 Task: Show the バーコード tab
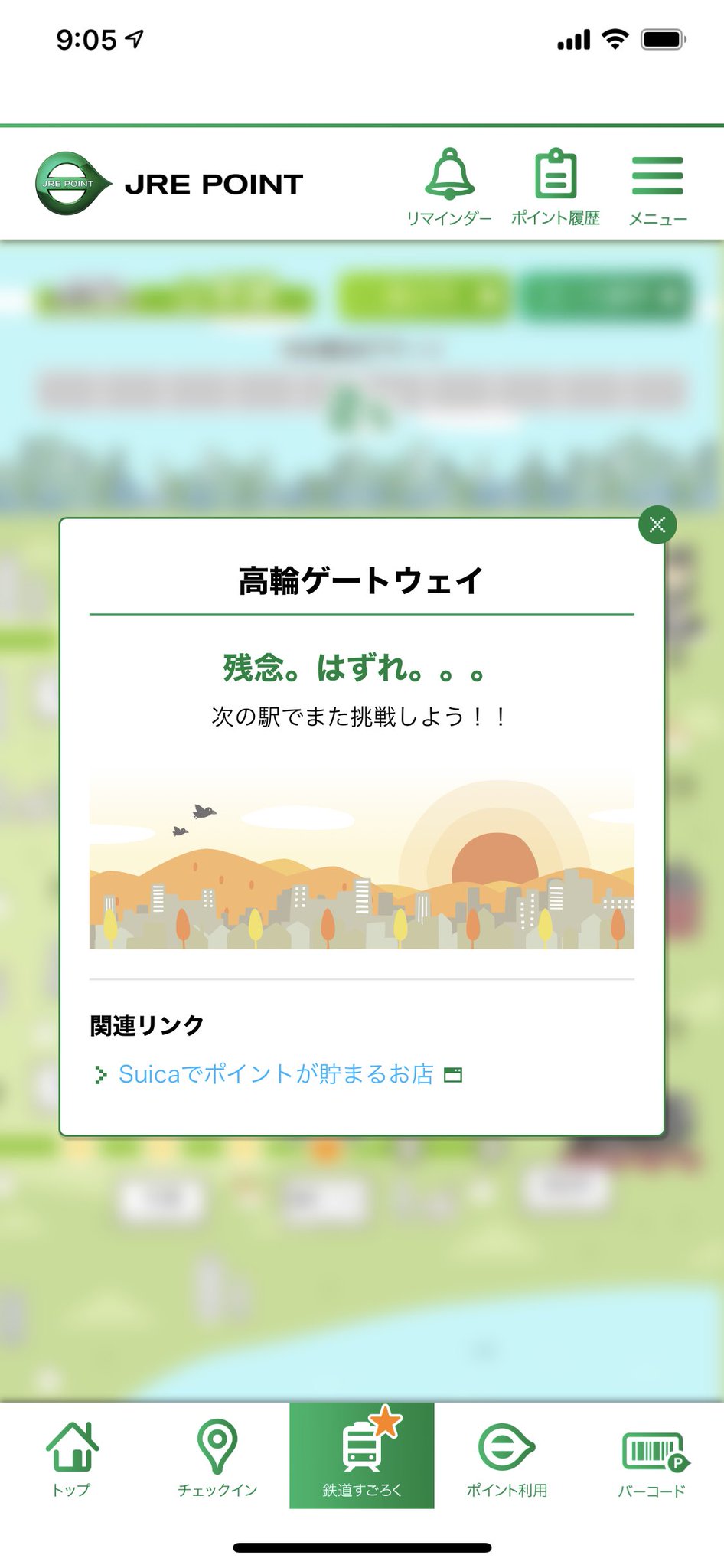[x=652, y=1457]
